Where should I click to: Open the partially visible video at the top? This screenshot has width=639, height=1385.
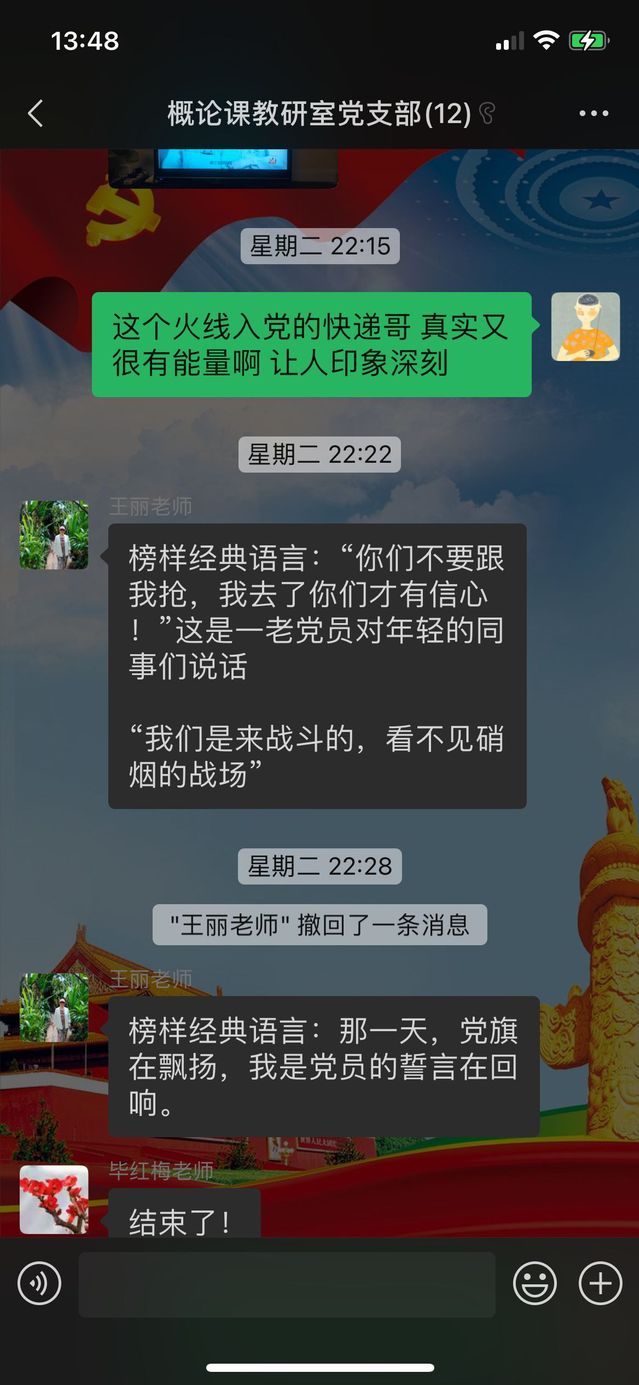tap(222, 166)
